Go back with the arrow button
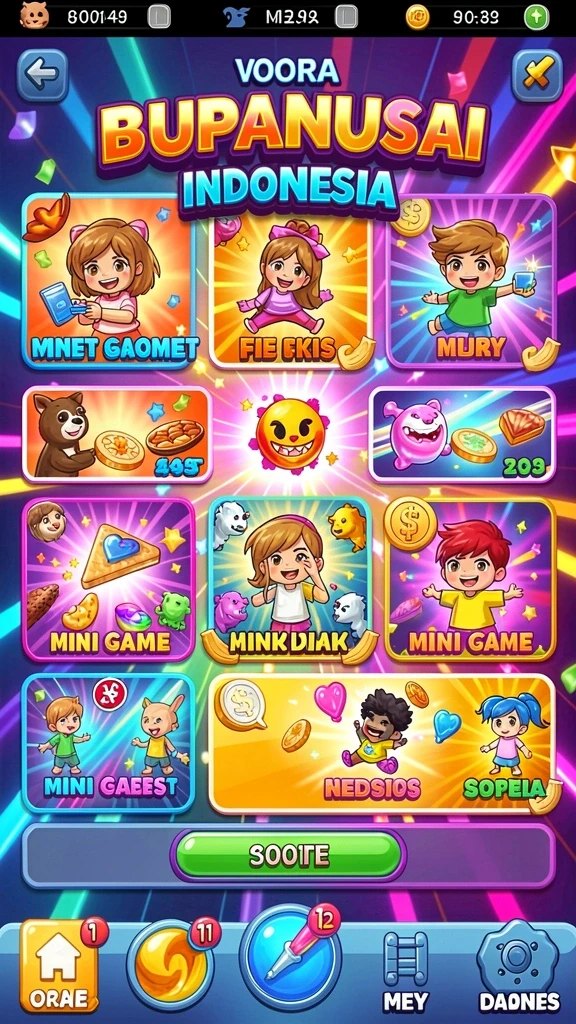Screen dimensions: 576x1024 pyautogui.click(x=42, y=75)
